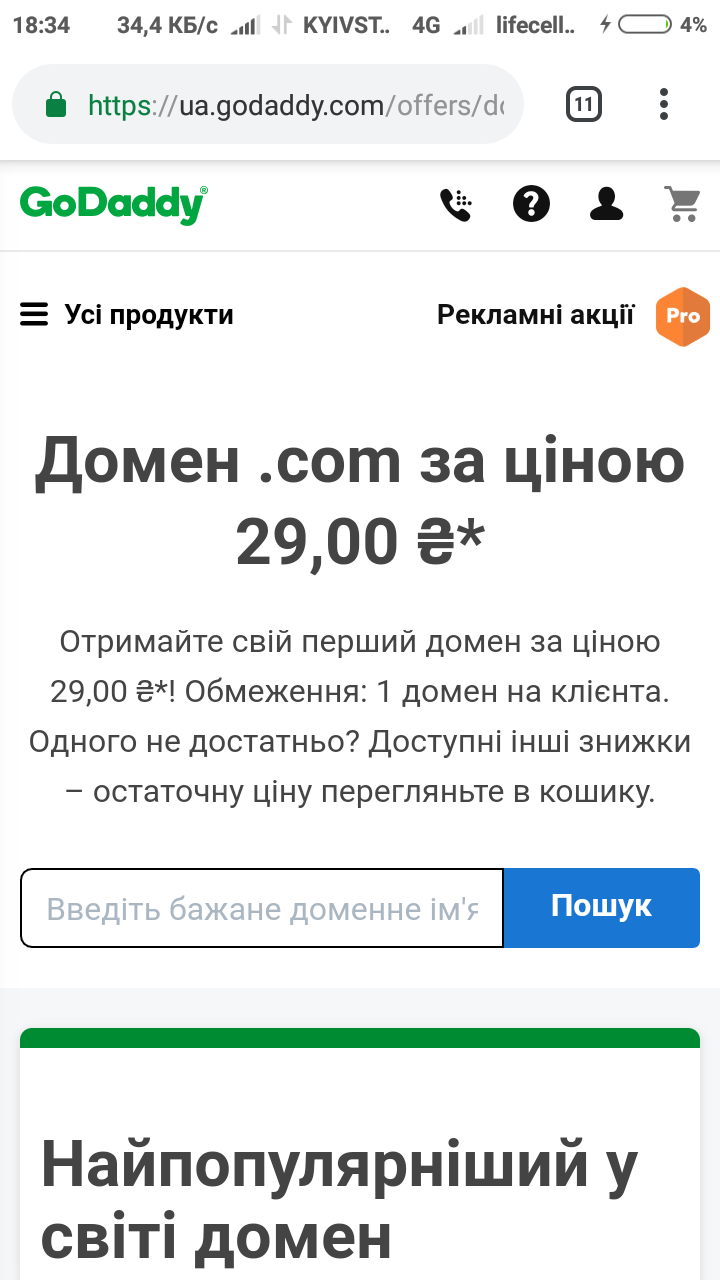The width and height of the screenshot is (720, 1280).
Task: View the shopping cart
Action: coord(682,204)
